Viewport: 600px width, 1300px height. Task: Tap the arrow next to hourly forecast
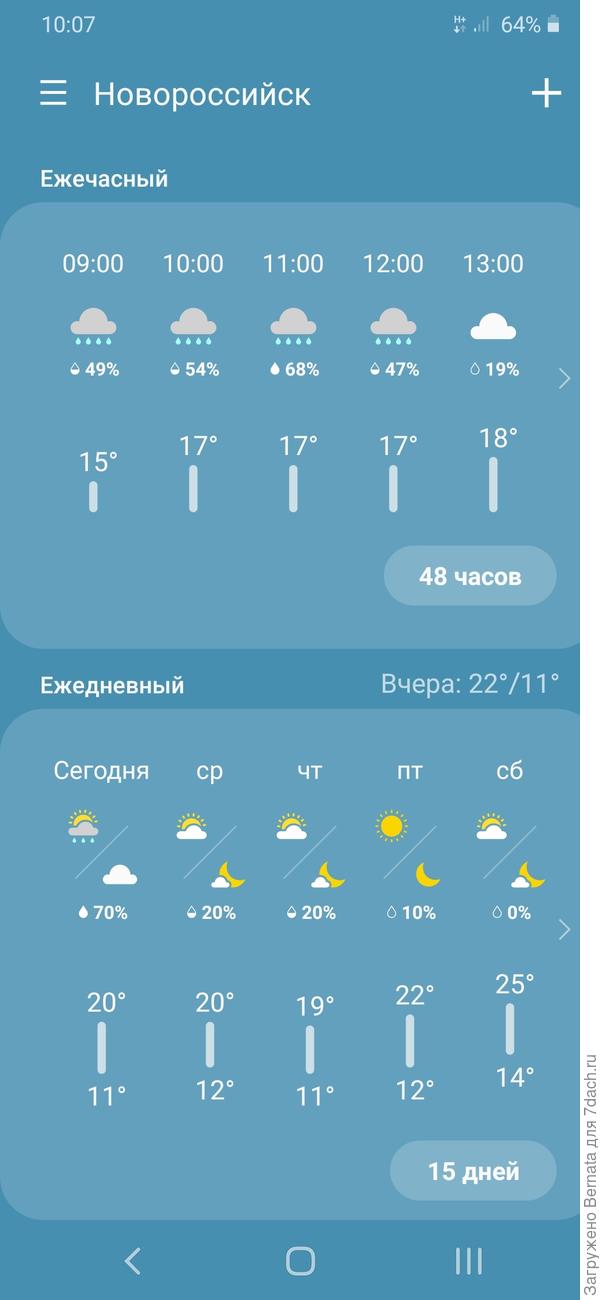564,378
